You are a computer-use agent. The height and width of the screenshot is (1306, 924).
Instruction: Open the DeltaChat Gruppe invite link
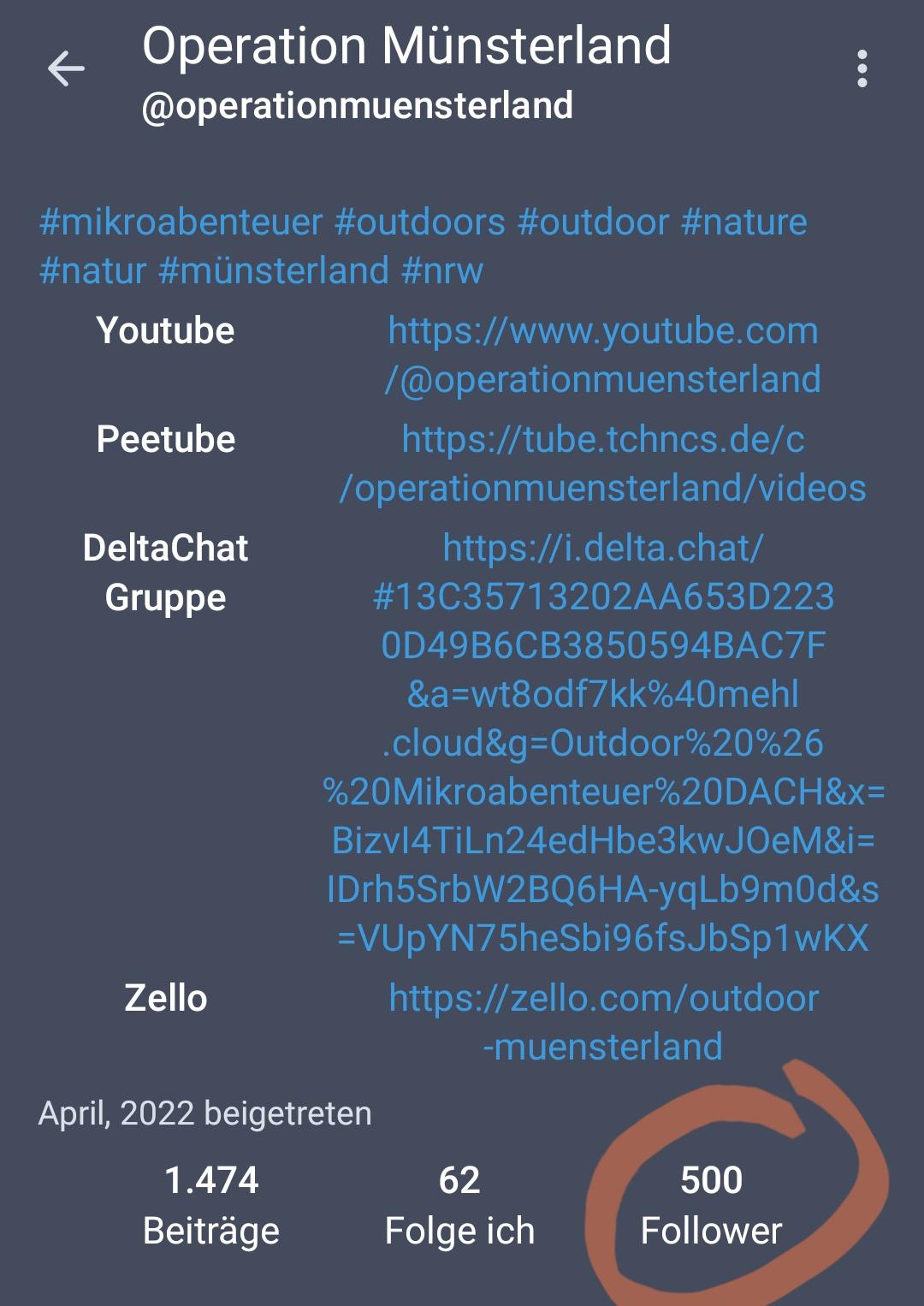tap(602, 743)
